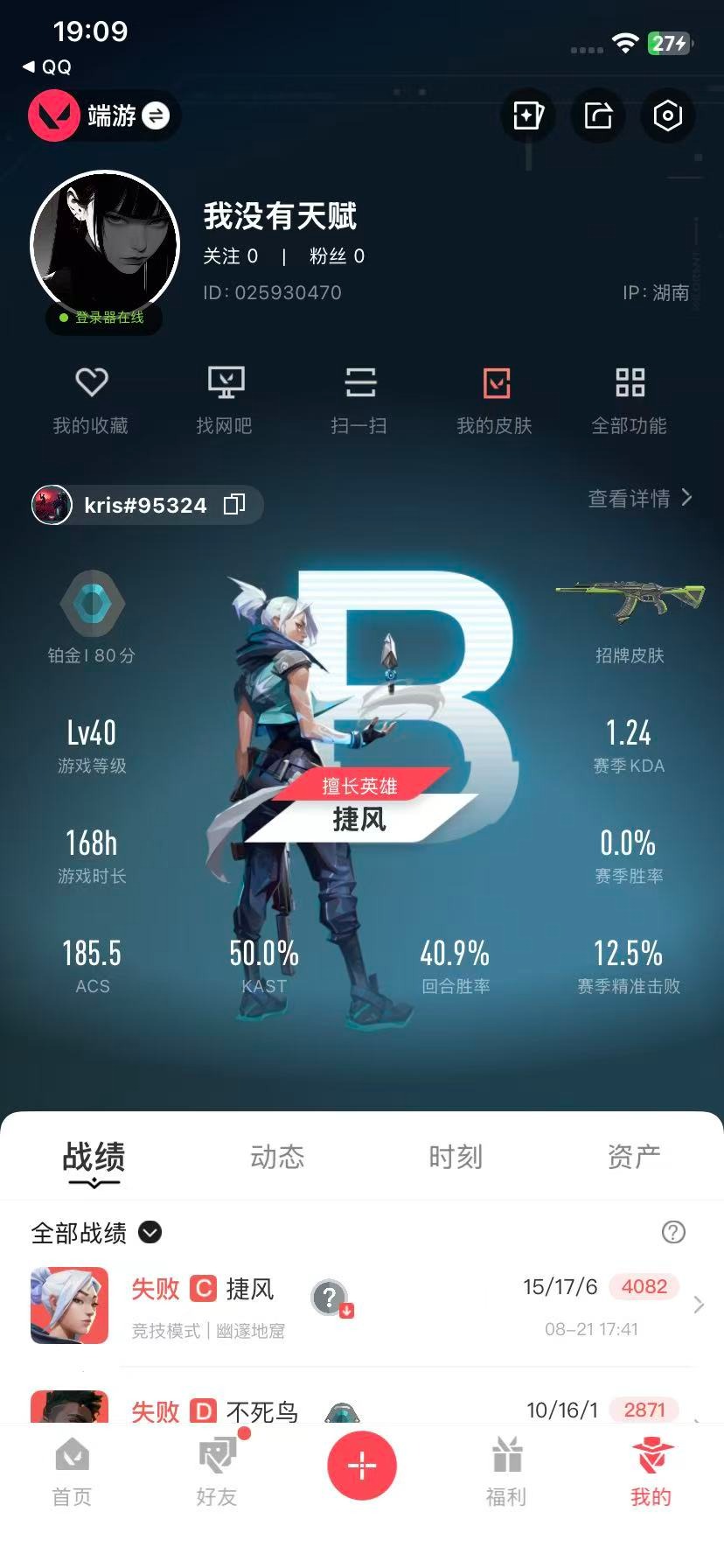This screenshot has height=1568, width=724.
Task: Switch to the 动态 tab
Action: point(277,1157)
